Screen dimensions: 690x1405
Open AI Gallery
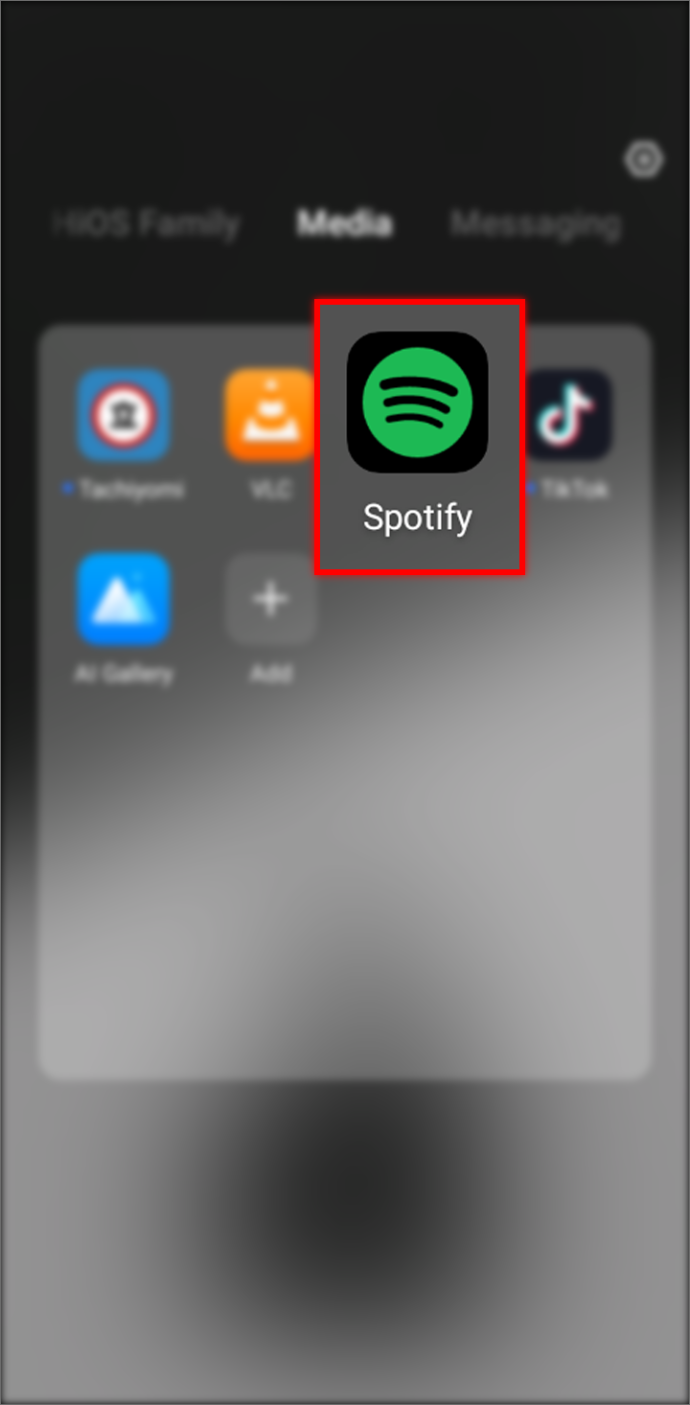click(x=124, y=598)
